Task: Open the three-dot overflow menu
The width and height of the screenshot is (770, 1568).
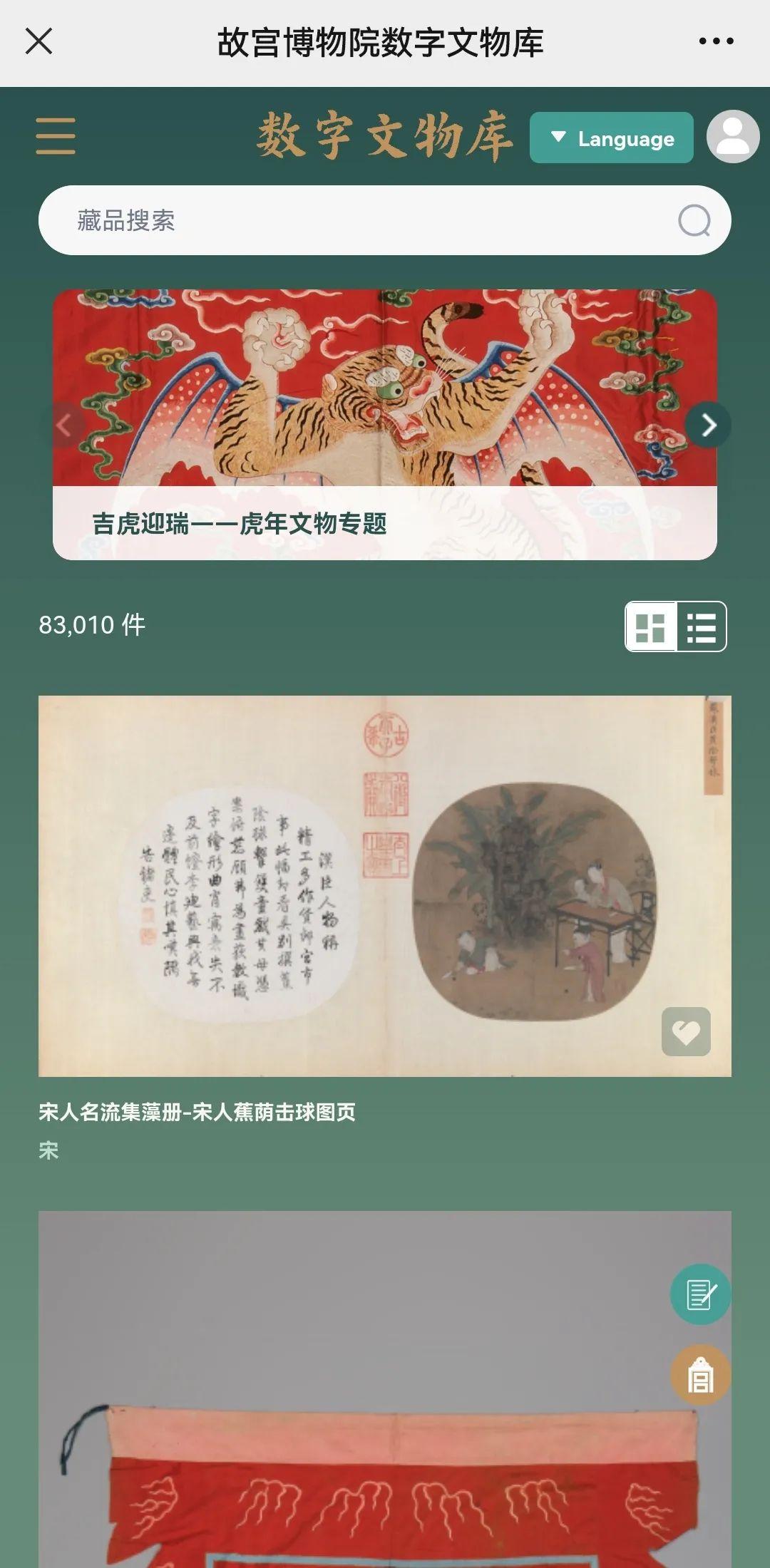Action: pyautogui.click(x=716, y=41)
